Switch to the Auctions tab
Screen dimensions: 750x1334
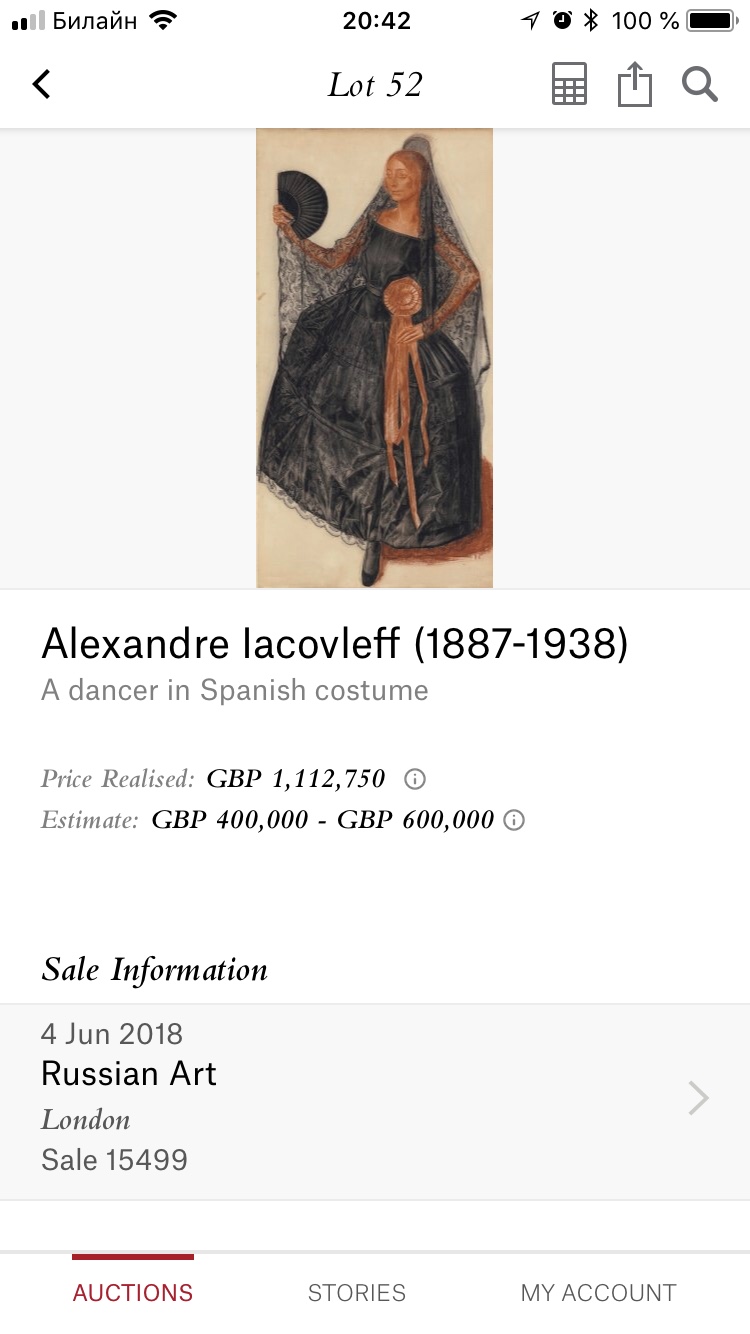[x=133, y=1292]
